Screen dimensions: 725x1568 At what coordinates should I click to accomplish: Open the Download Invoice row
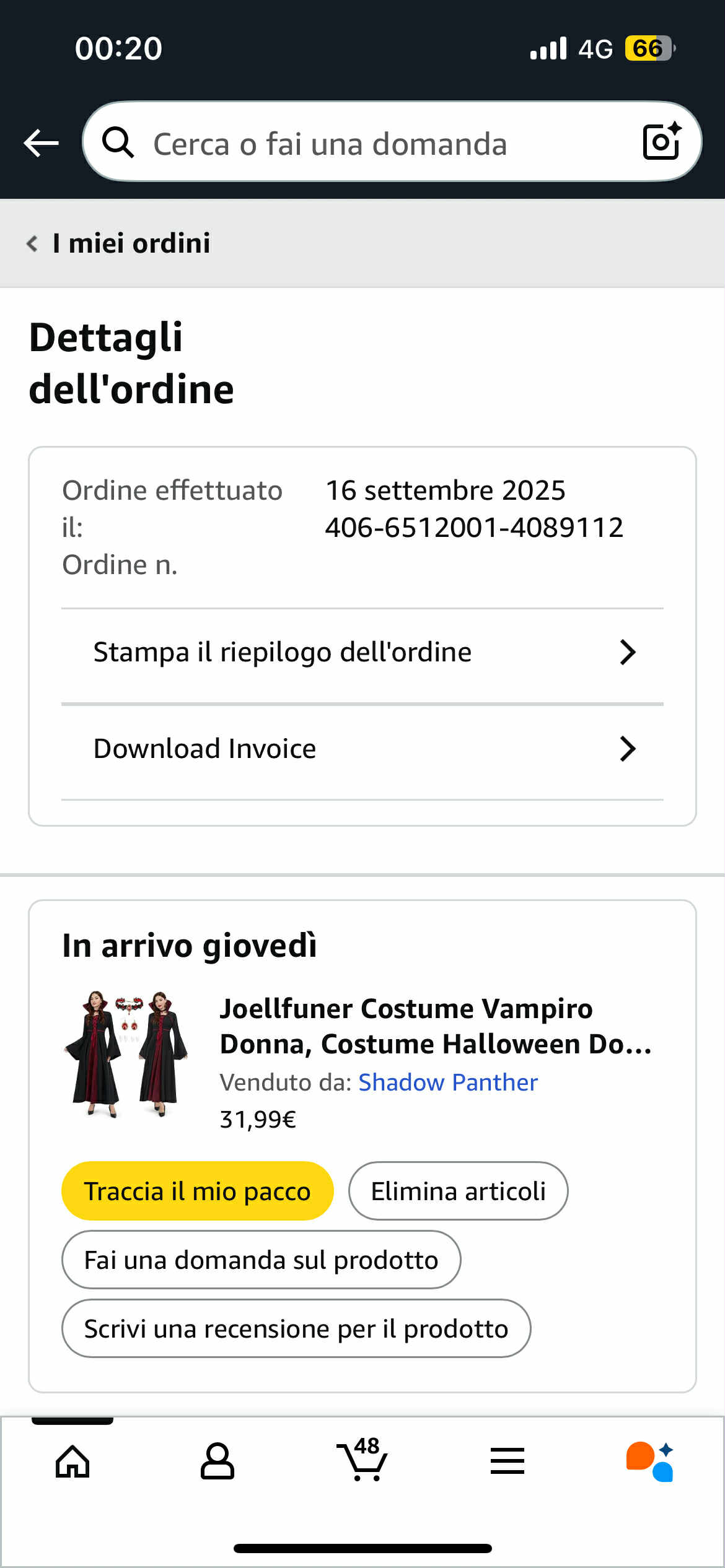(x=362, y=749)
